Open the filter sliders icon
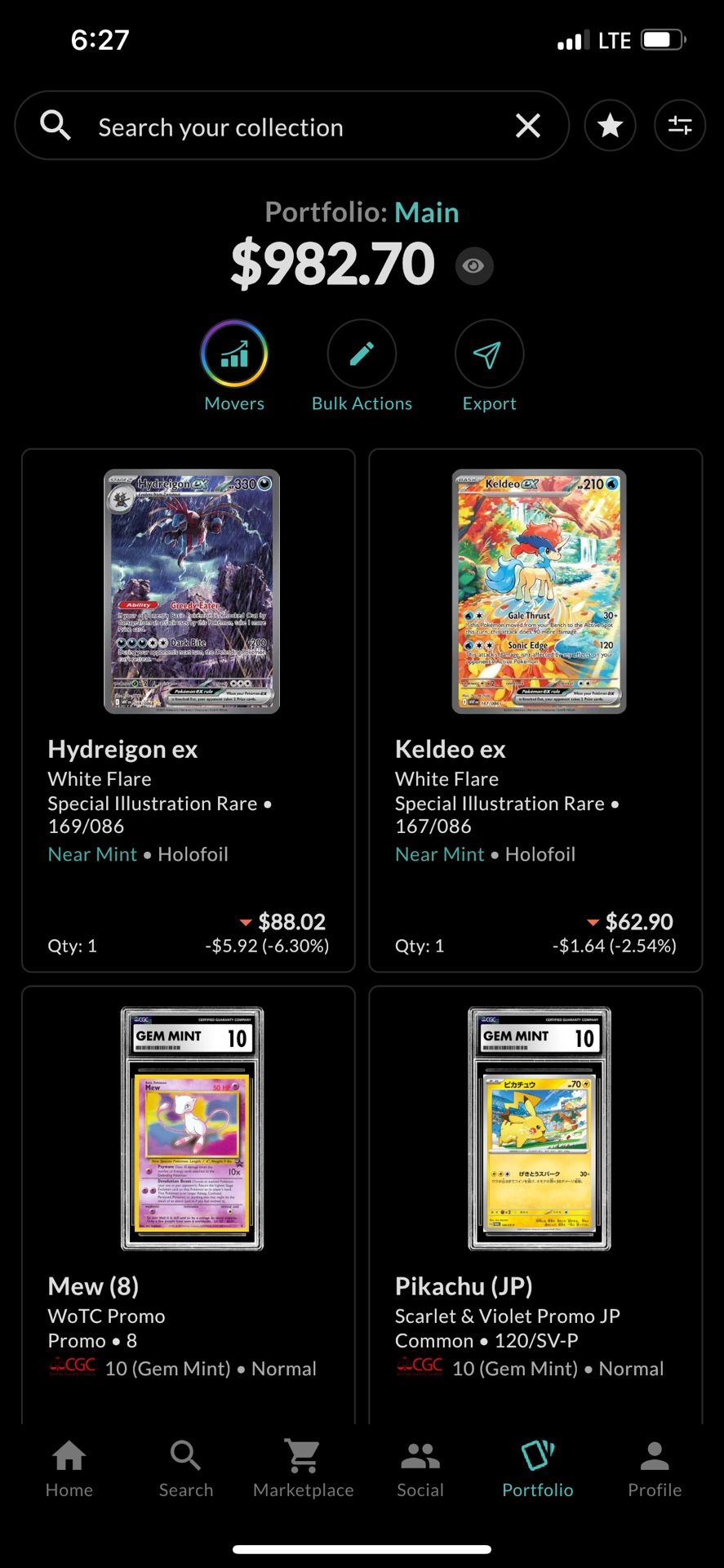Viewport: 724px width, 1568px height. pos(680,125)
